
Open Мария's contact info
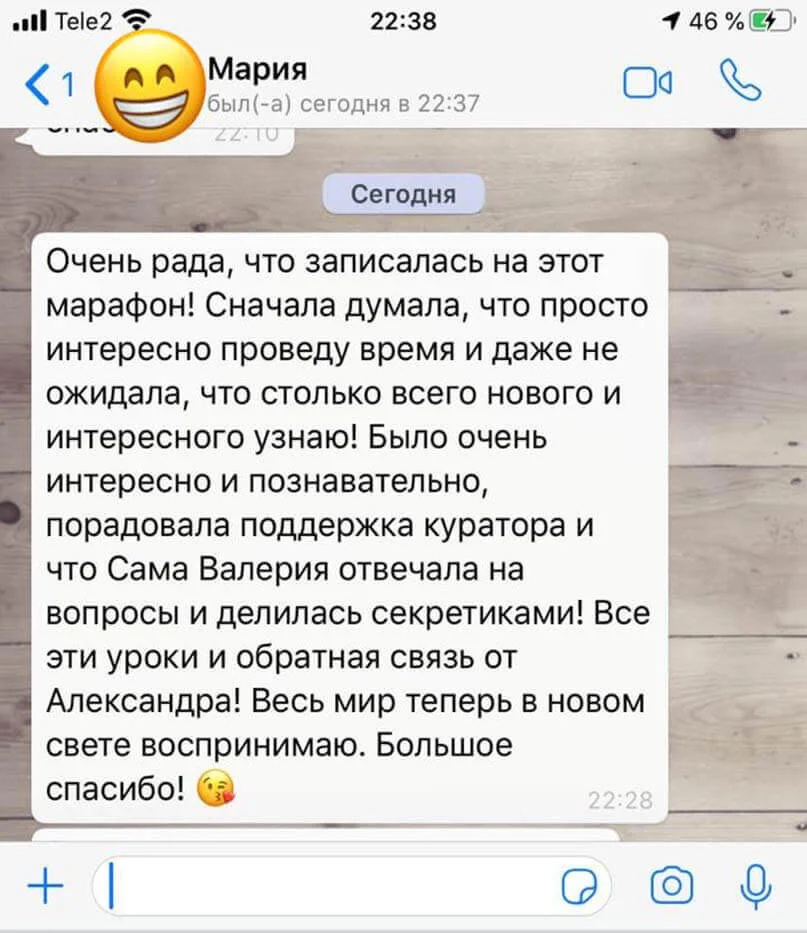300,84
